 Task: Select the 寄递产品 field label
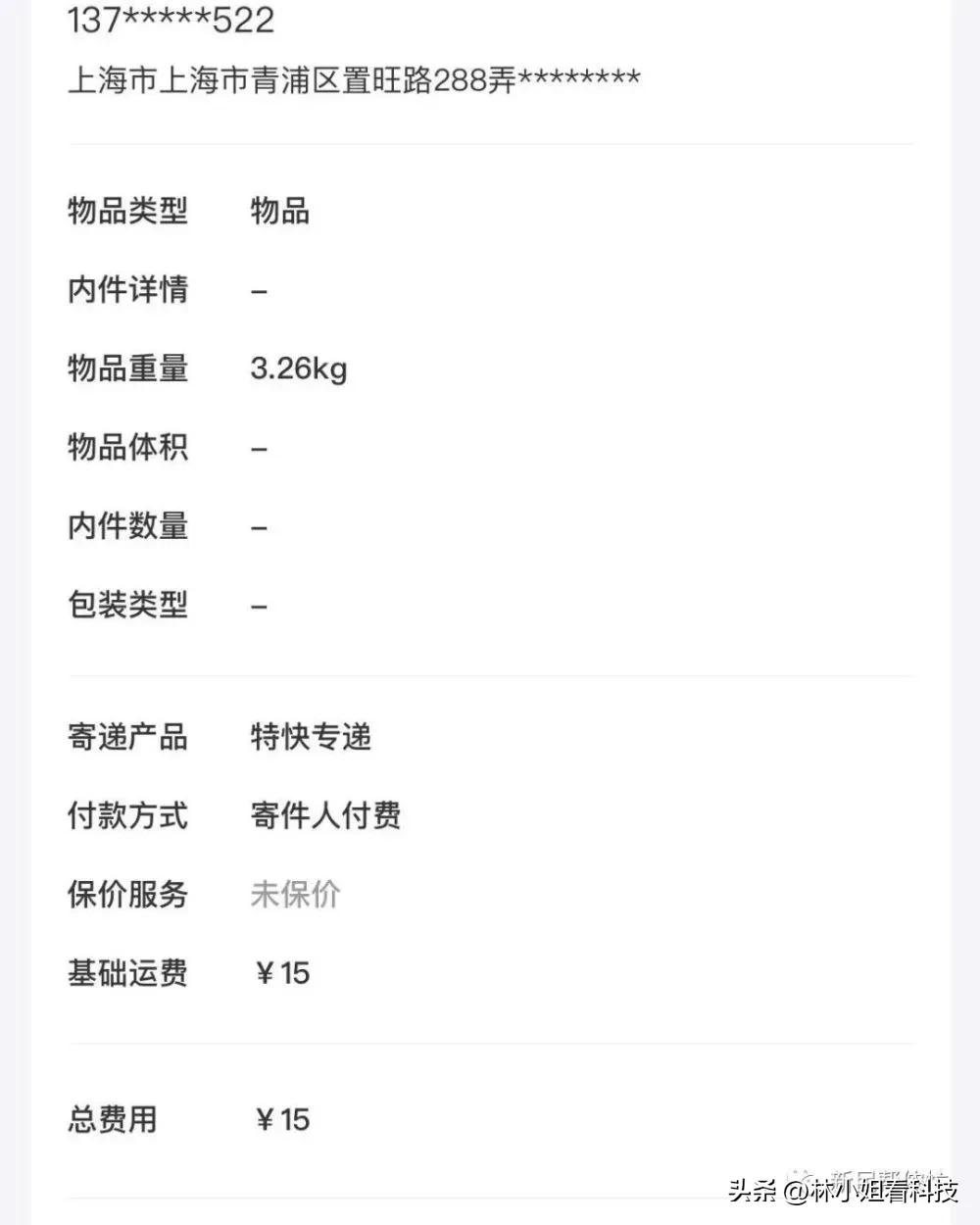click(127, 738)
